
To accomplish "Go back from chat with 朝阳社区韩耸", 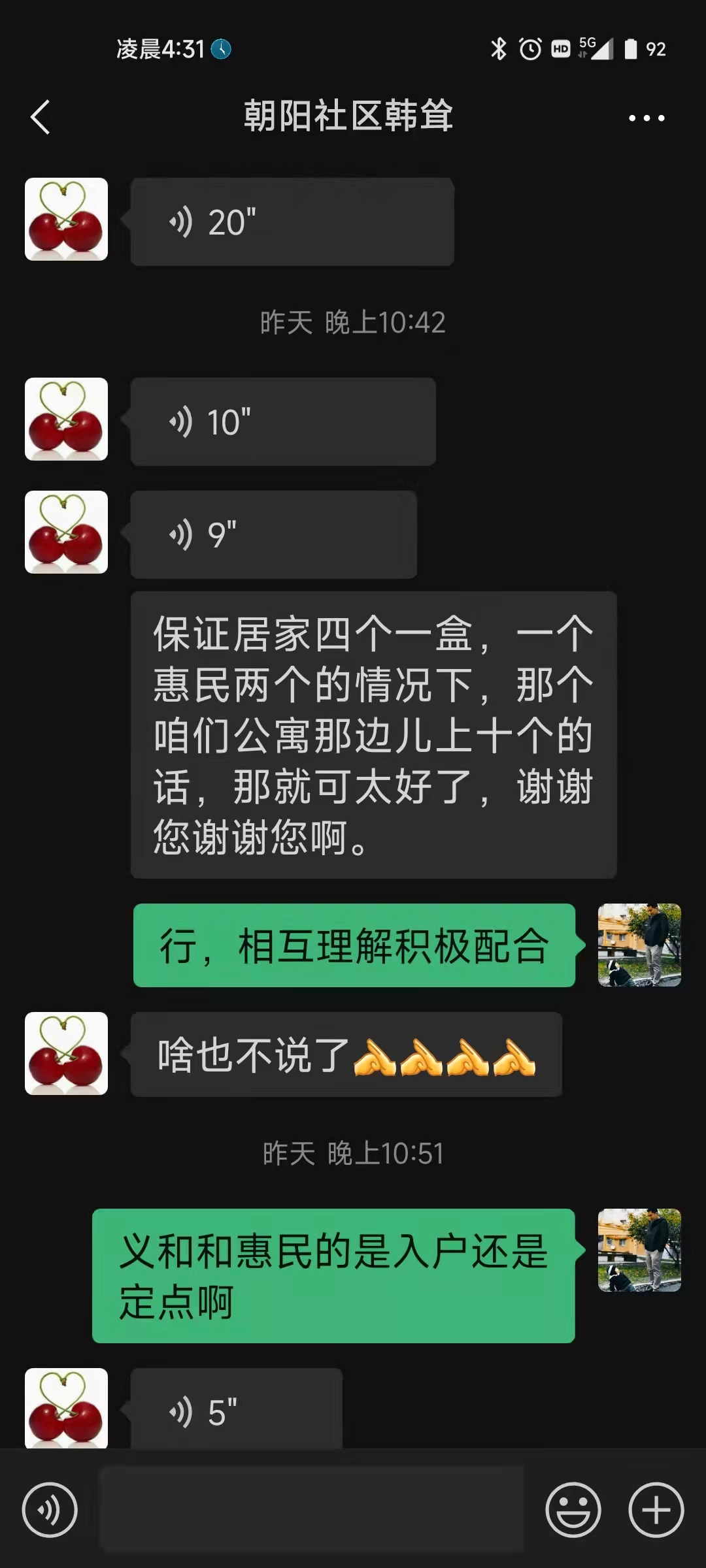I will (41, 118).
